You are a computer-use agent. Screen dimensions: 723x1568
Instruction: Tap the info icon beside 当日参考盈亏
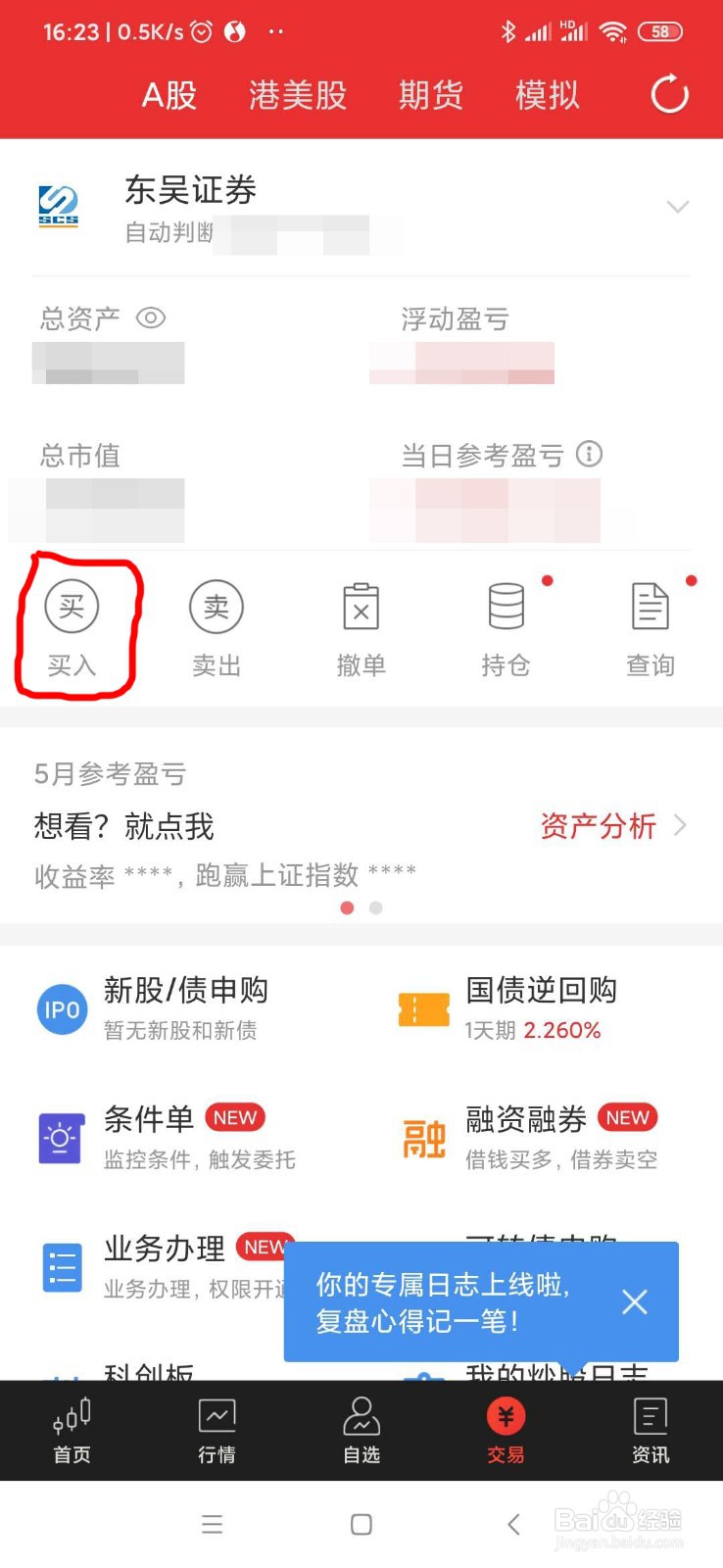click(x=589, y=454)
